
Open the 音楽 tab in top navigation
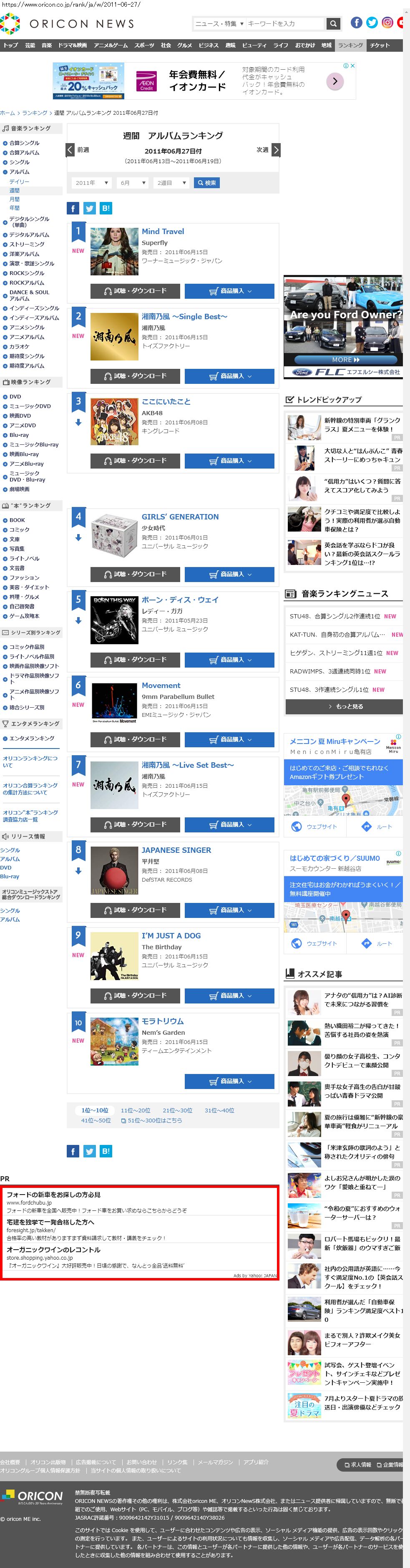[x=47, y=45]
